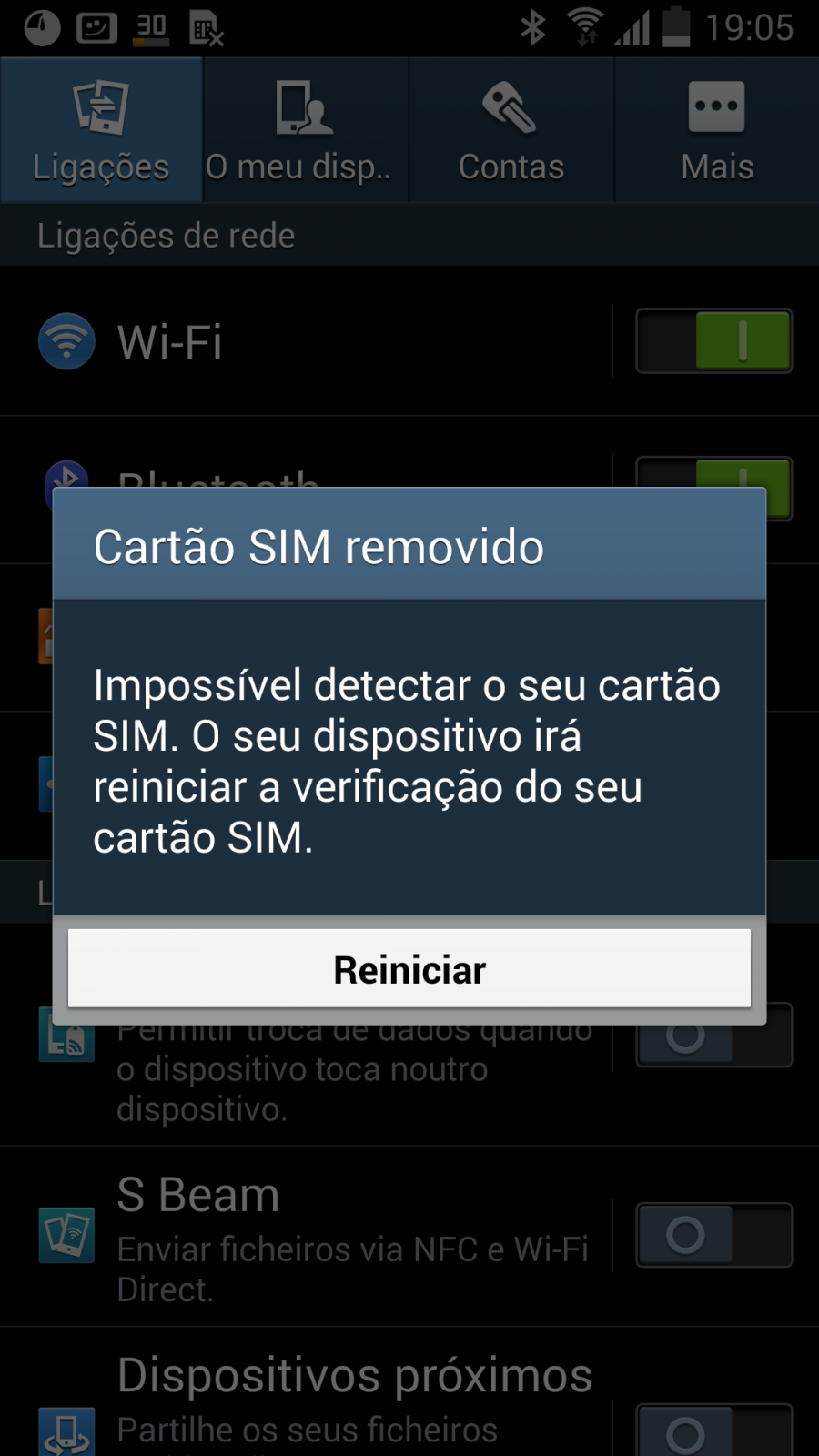Switch to the Ligações tab
The width and height of the screenshot is (819, 1456).
point(101,130)
